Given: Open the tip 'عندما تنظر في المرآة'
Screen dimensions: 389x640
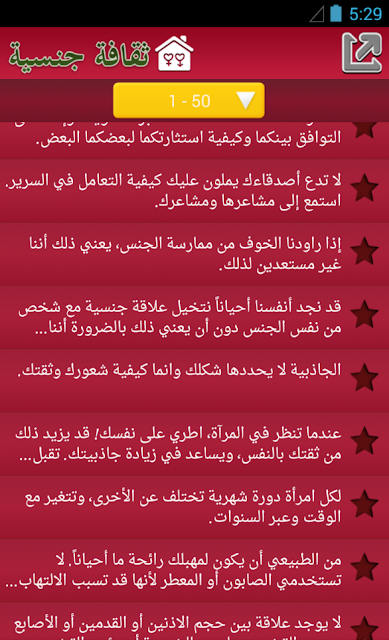Looking at the screenshot, I should (x=194, y=444).
